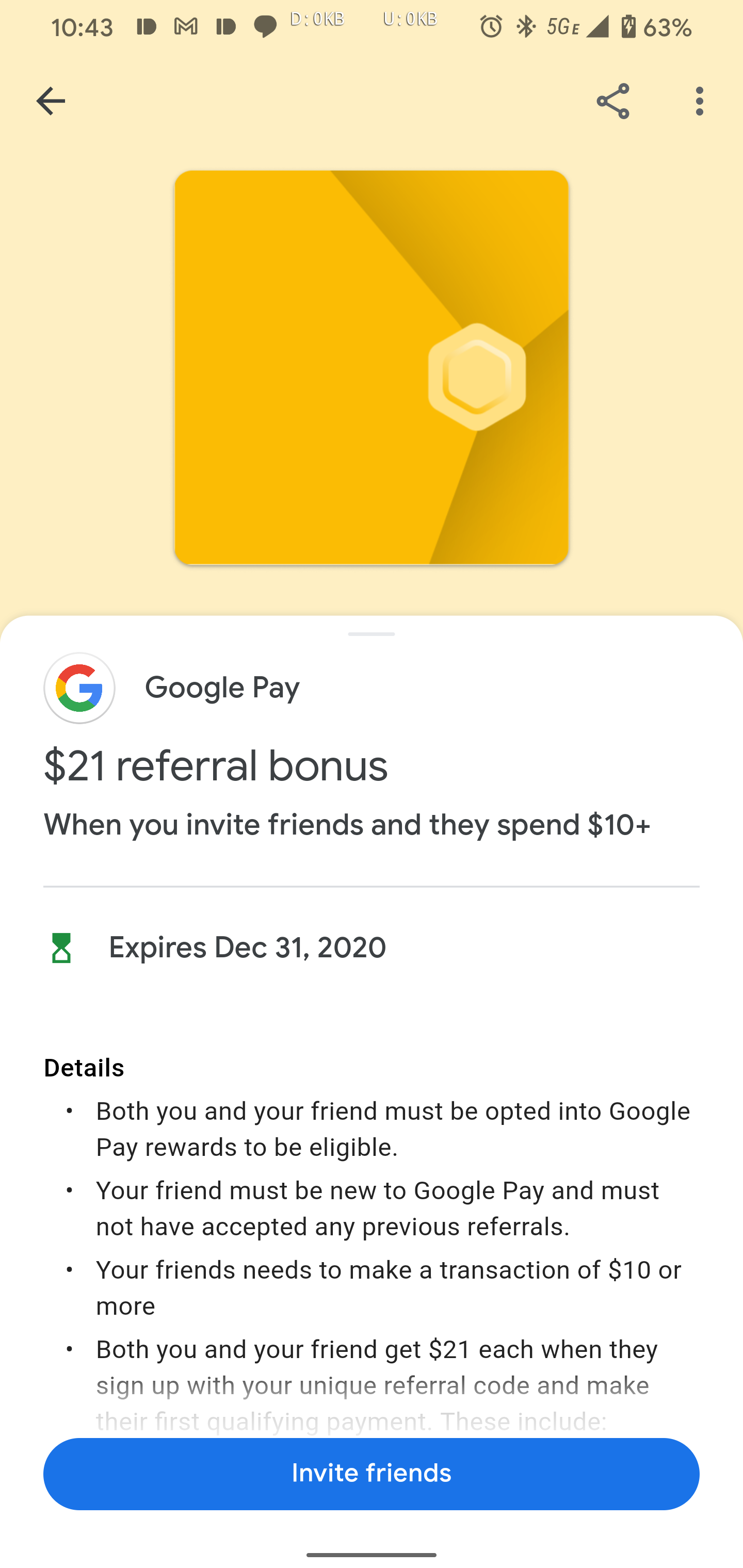Image resolution: width=743 pixels, height=1568 pixels.
Task: Click the Gmail notification icon
Action: pyautogui.click(x=185, y=26)
